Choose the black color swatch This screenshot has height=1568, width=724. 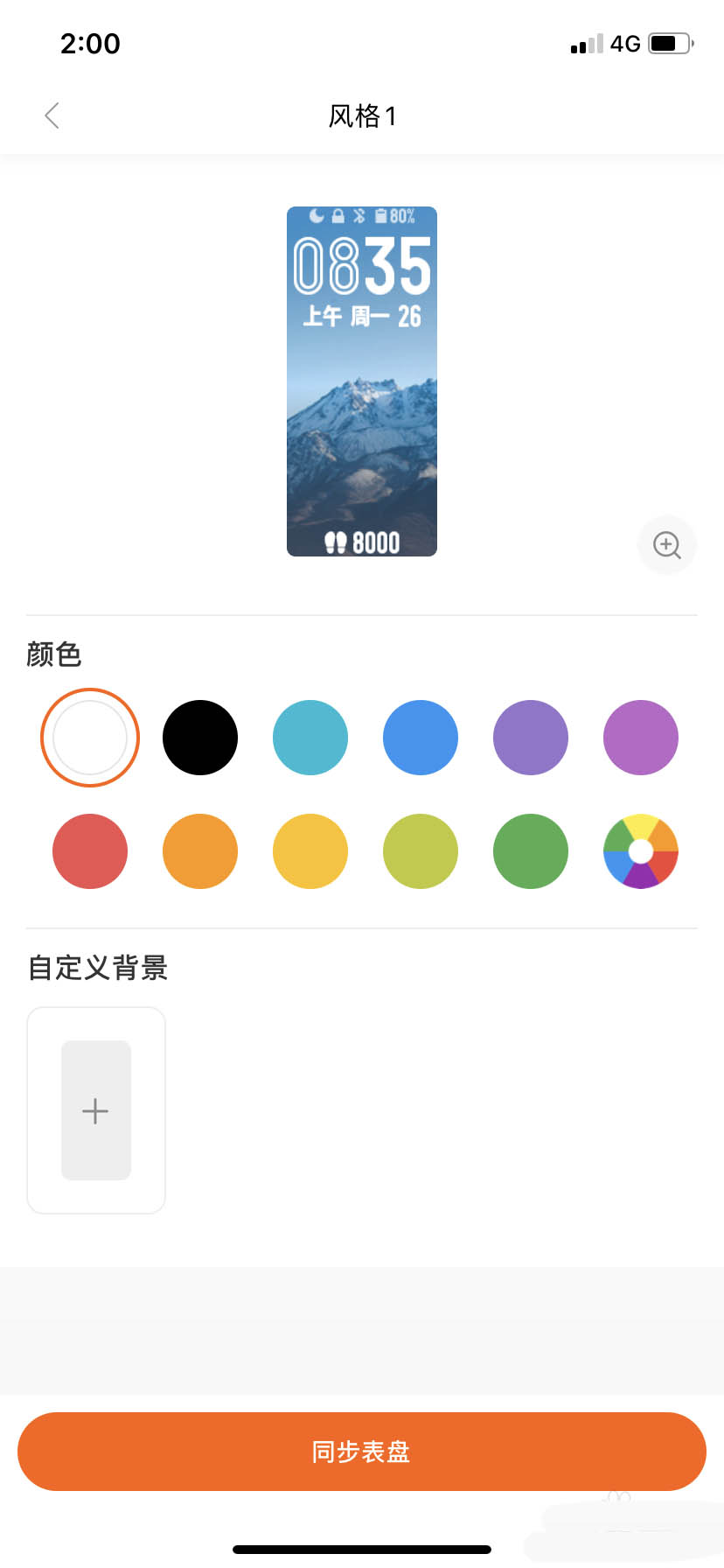point(200,738)
